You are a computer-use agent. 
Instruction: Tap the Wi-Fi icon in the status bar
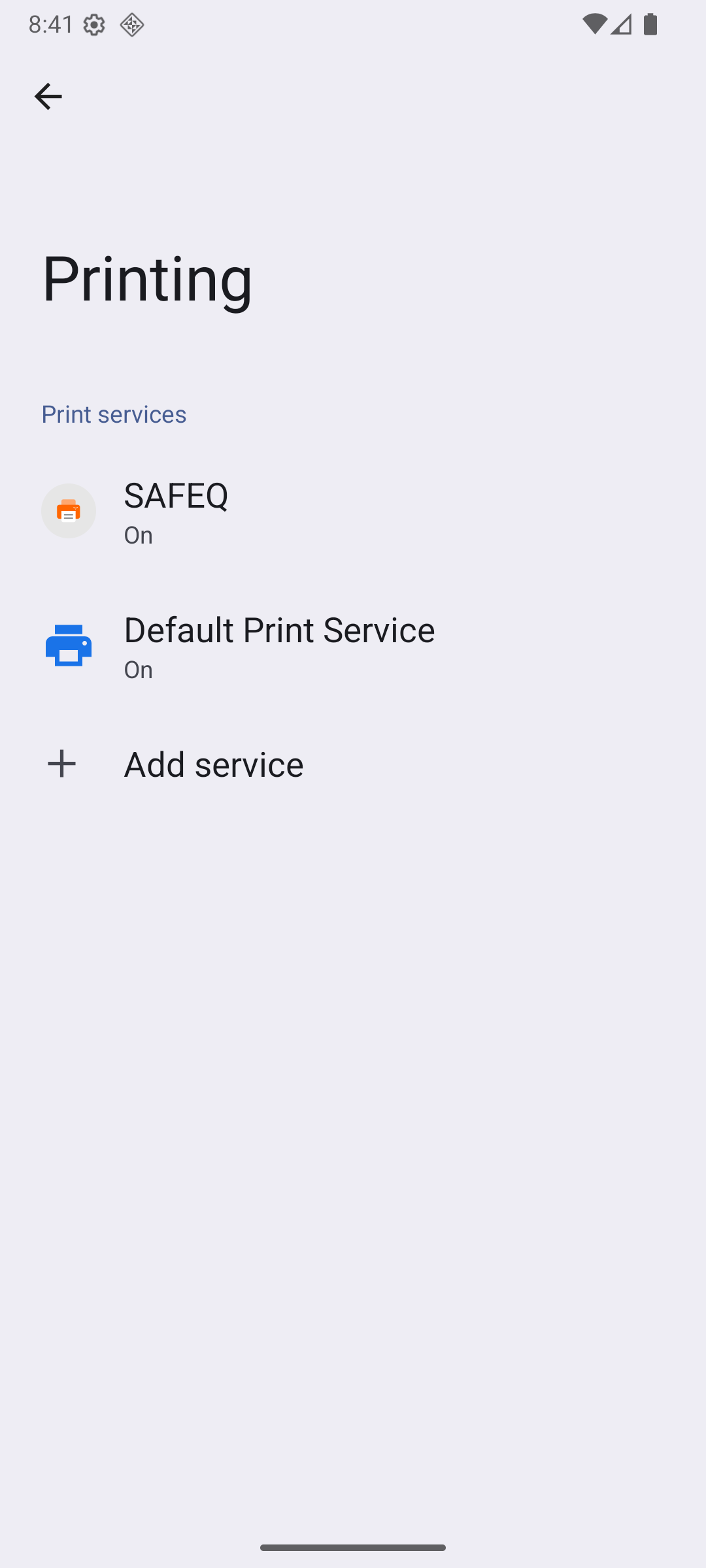tap(594, 24)
